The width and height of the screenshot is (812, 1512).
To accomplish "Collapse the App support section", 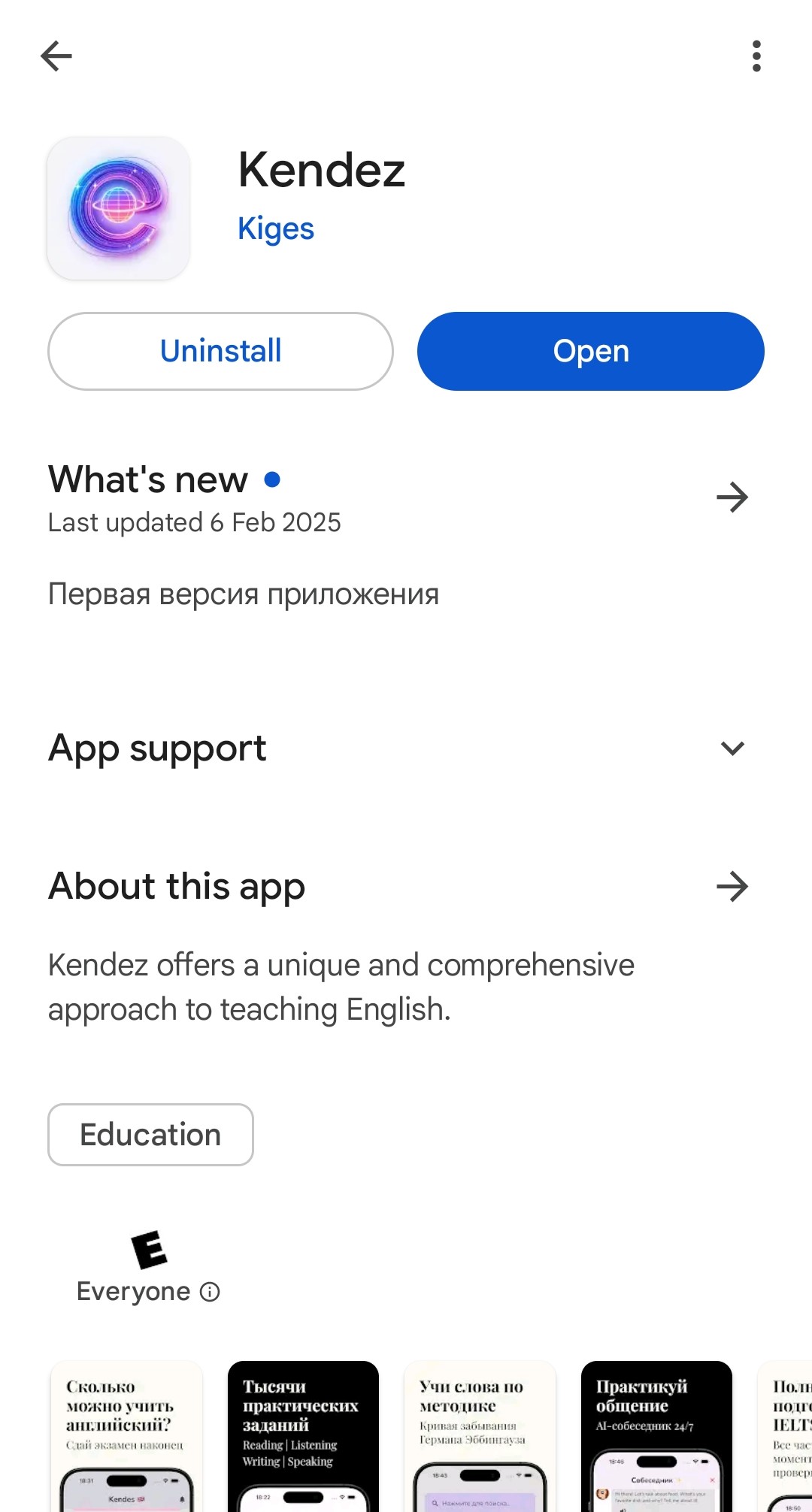I will tap(731, 748).
